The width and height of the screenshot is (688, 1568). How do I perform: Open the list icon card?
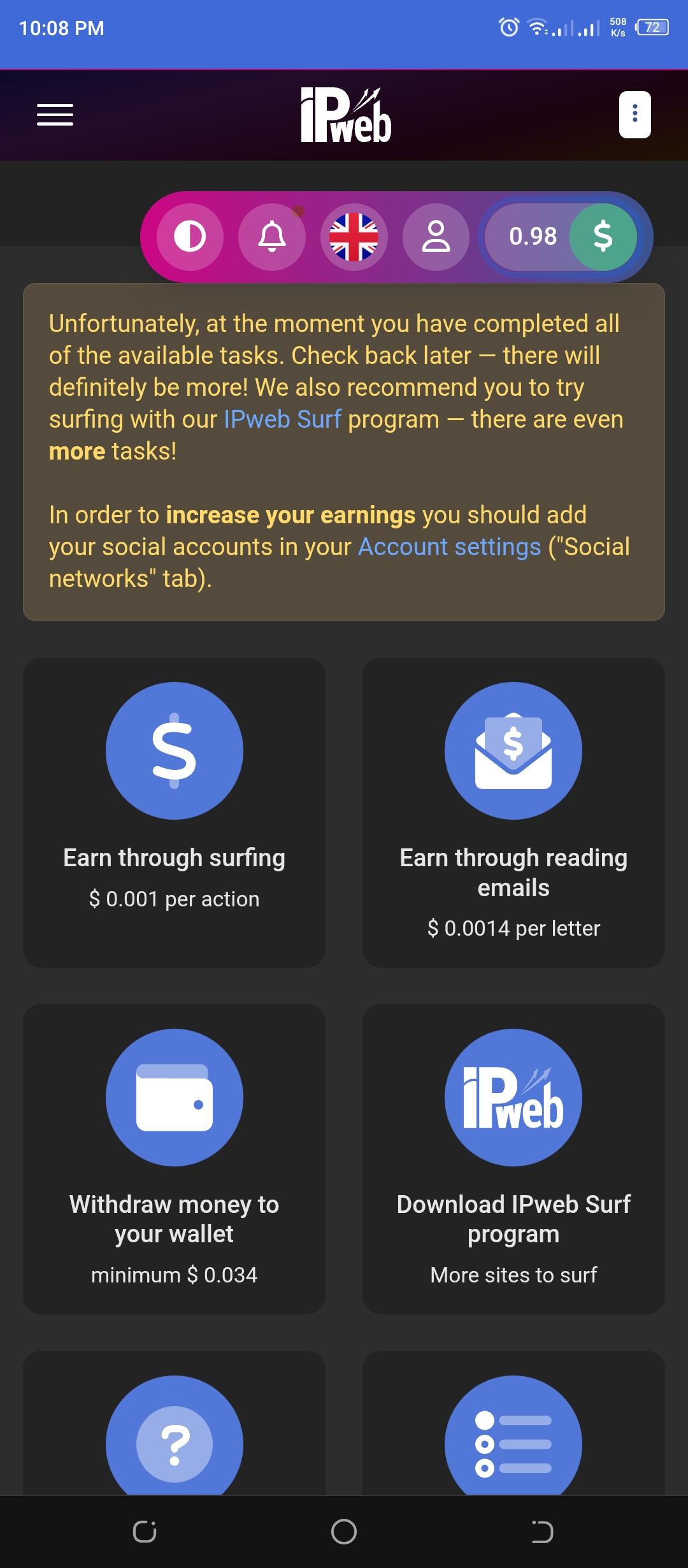tap(513, 1434)
